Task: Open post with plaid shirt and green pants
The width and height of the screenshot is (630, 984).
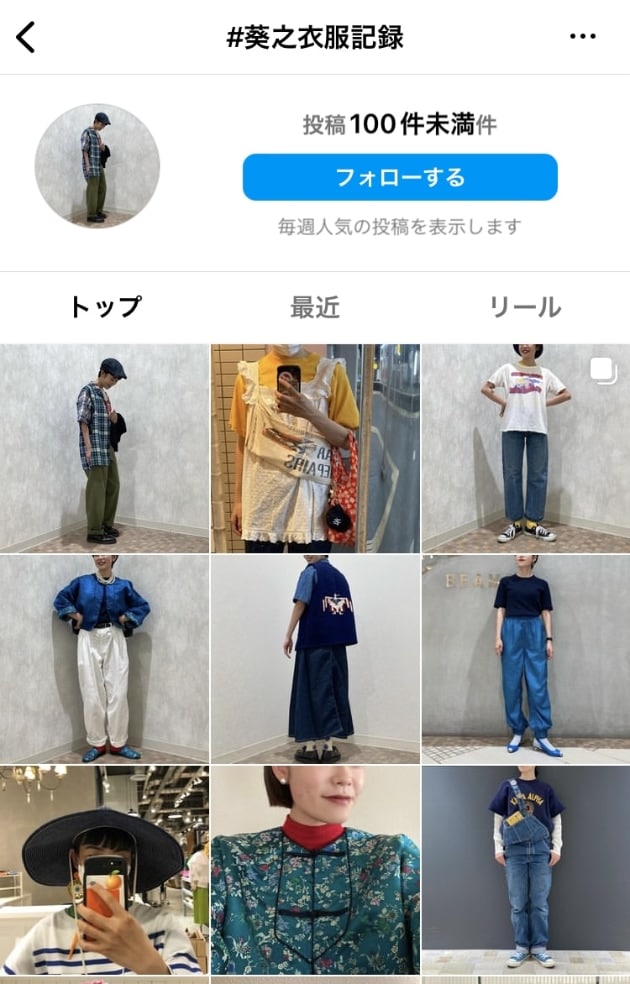Action: click(104, 448)
